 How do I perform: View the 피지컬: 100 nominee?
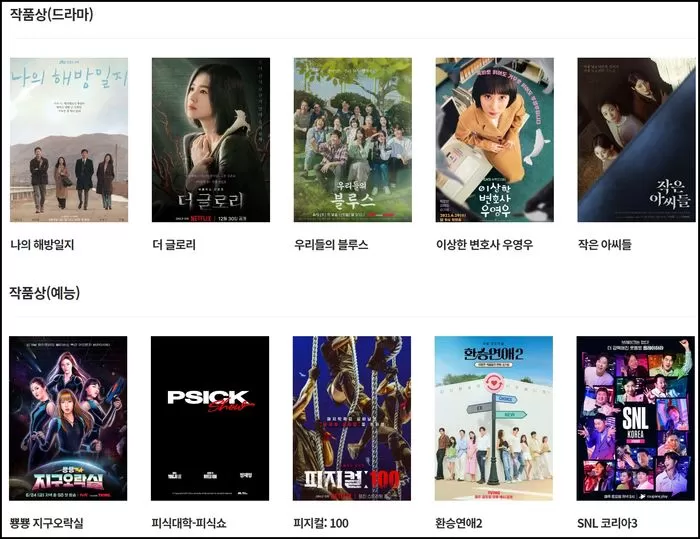(x=352, y=418)
